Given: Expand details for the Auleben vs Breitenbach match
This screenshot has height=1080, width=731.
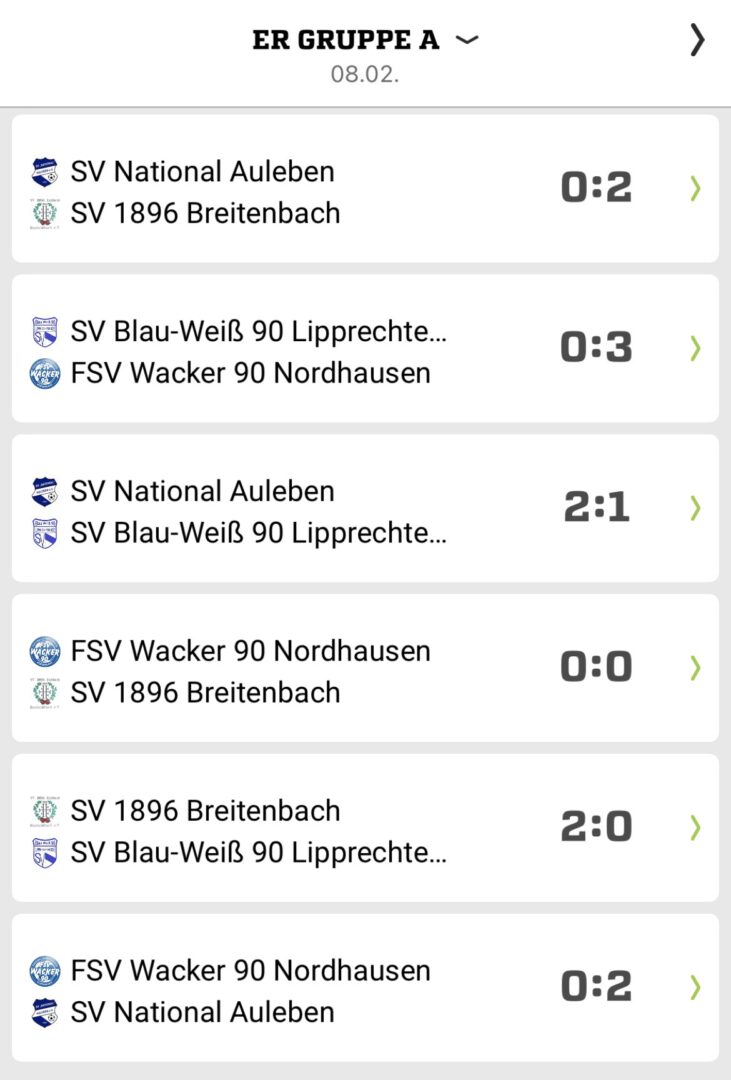Looking at the screenshot, I should (x=695, y=188).
